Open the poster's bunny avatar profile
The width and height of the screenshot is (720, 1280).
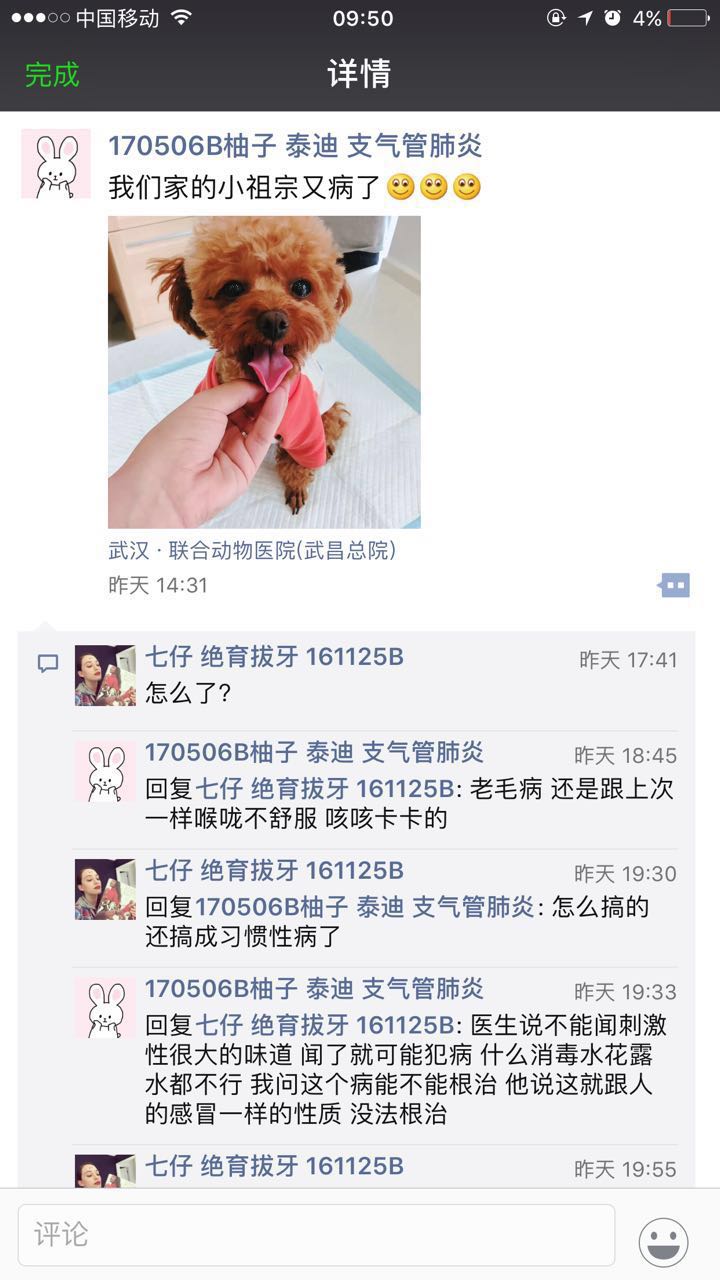click(56, 163)
